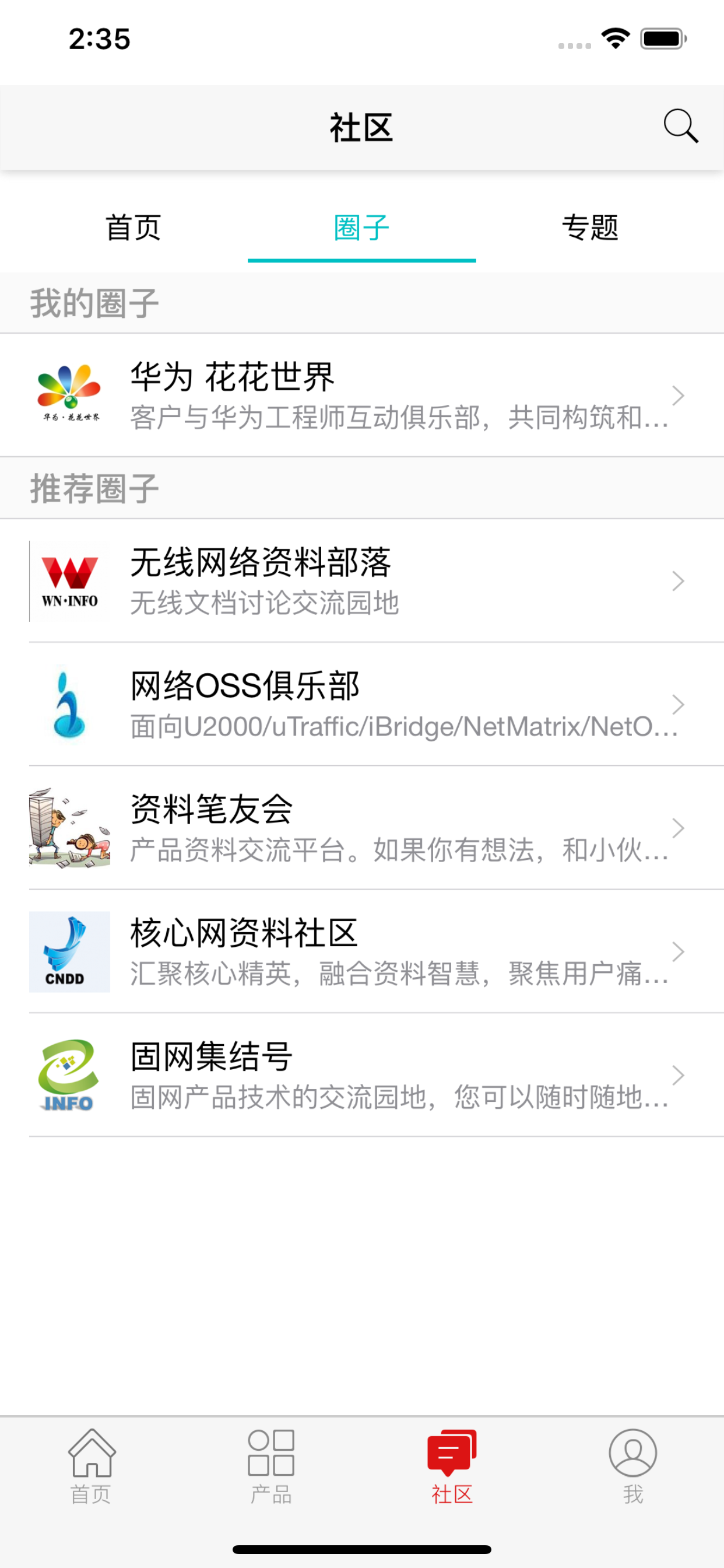Screen dimensions: 724x1568
Task: Switch to the 首页 top tab
Action: [133, 228]
